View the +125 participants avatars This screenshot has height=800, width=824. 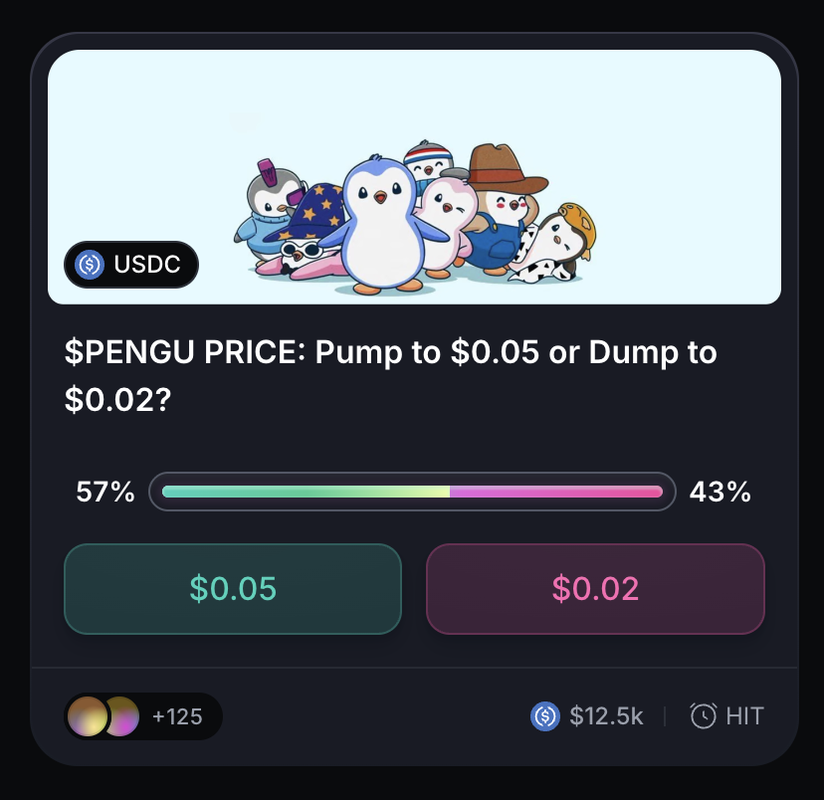143,716
